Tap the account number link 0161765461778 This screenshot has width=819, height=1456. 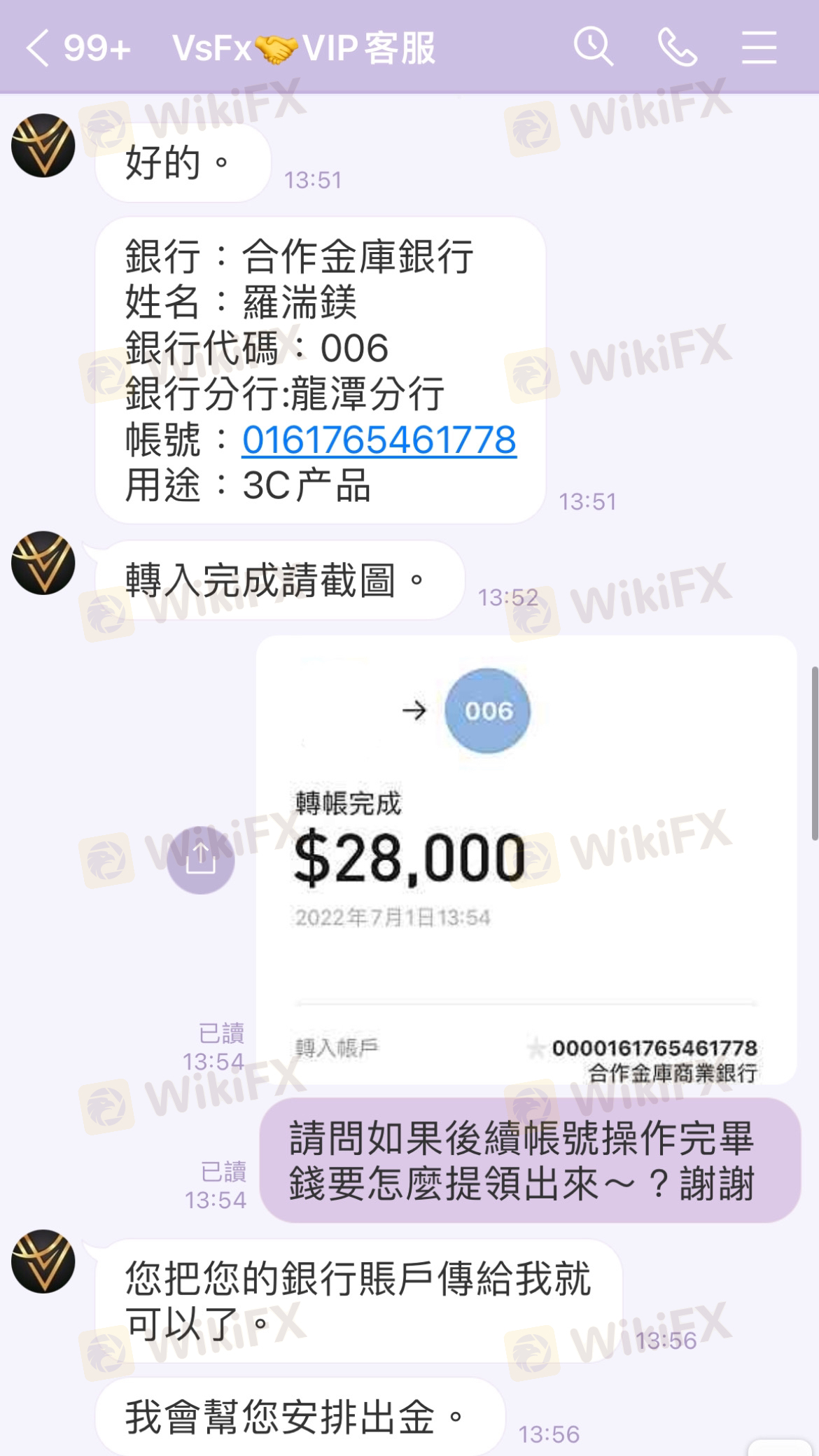[379, 440]
